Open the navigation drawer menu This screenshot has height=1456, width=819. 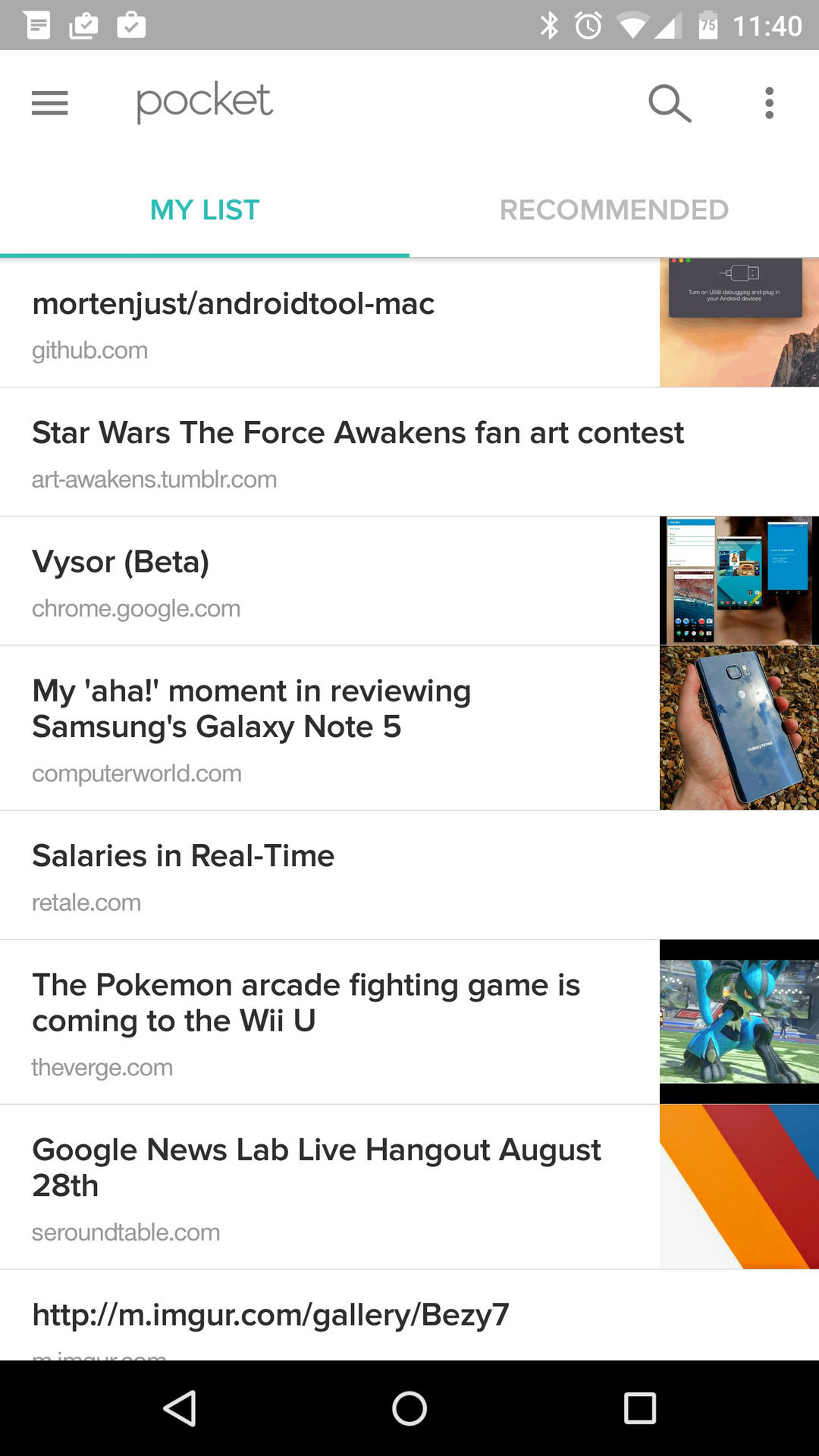pos(50,102)
